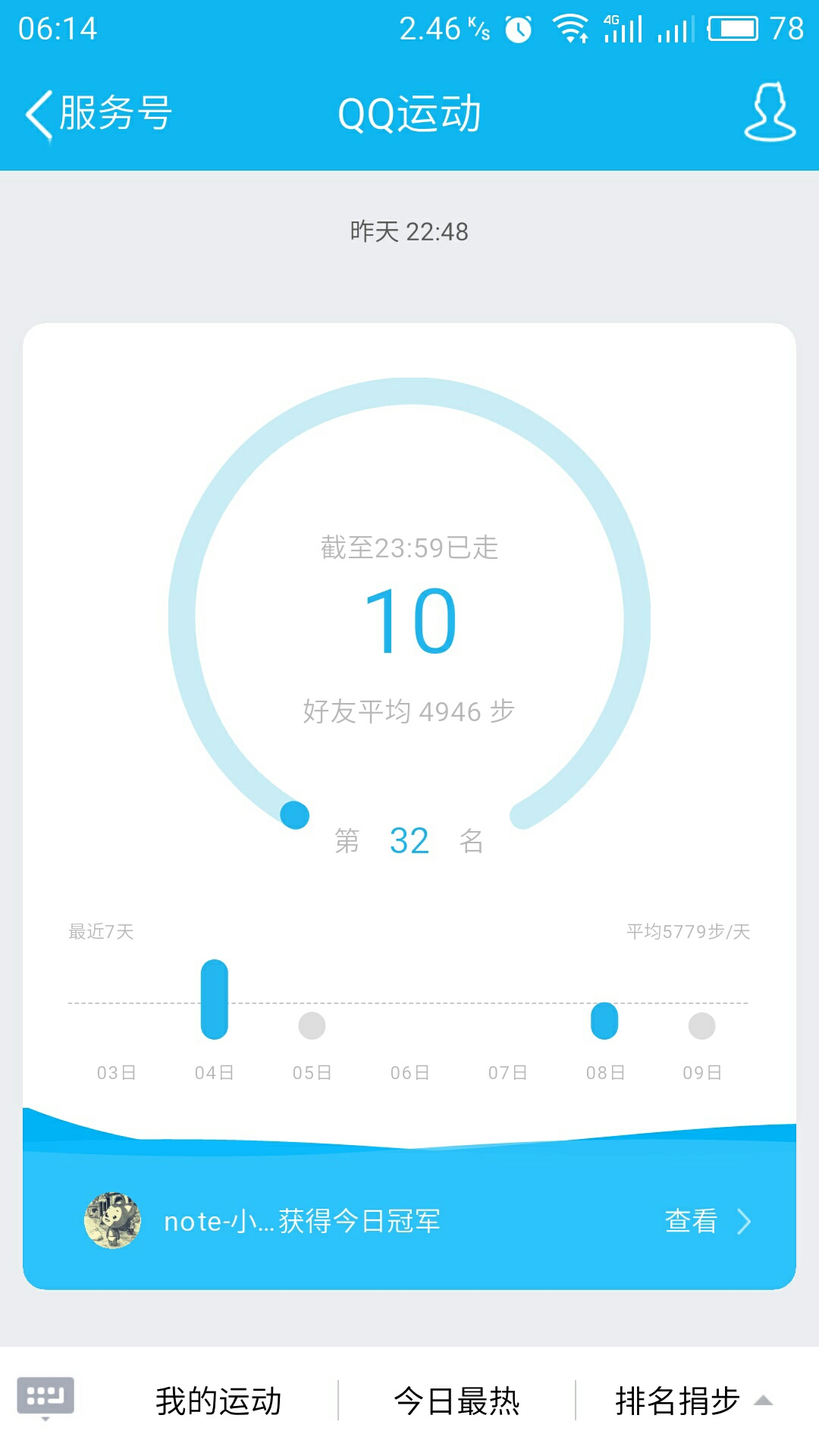
Task: Tap the back arrow beside 服务号
Action: pyautogui.click(x=36, y=112)
